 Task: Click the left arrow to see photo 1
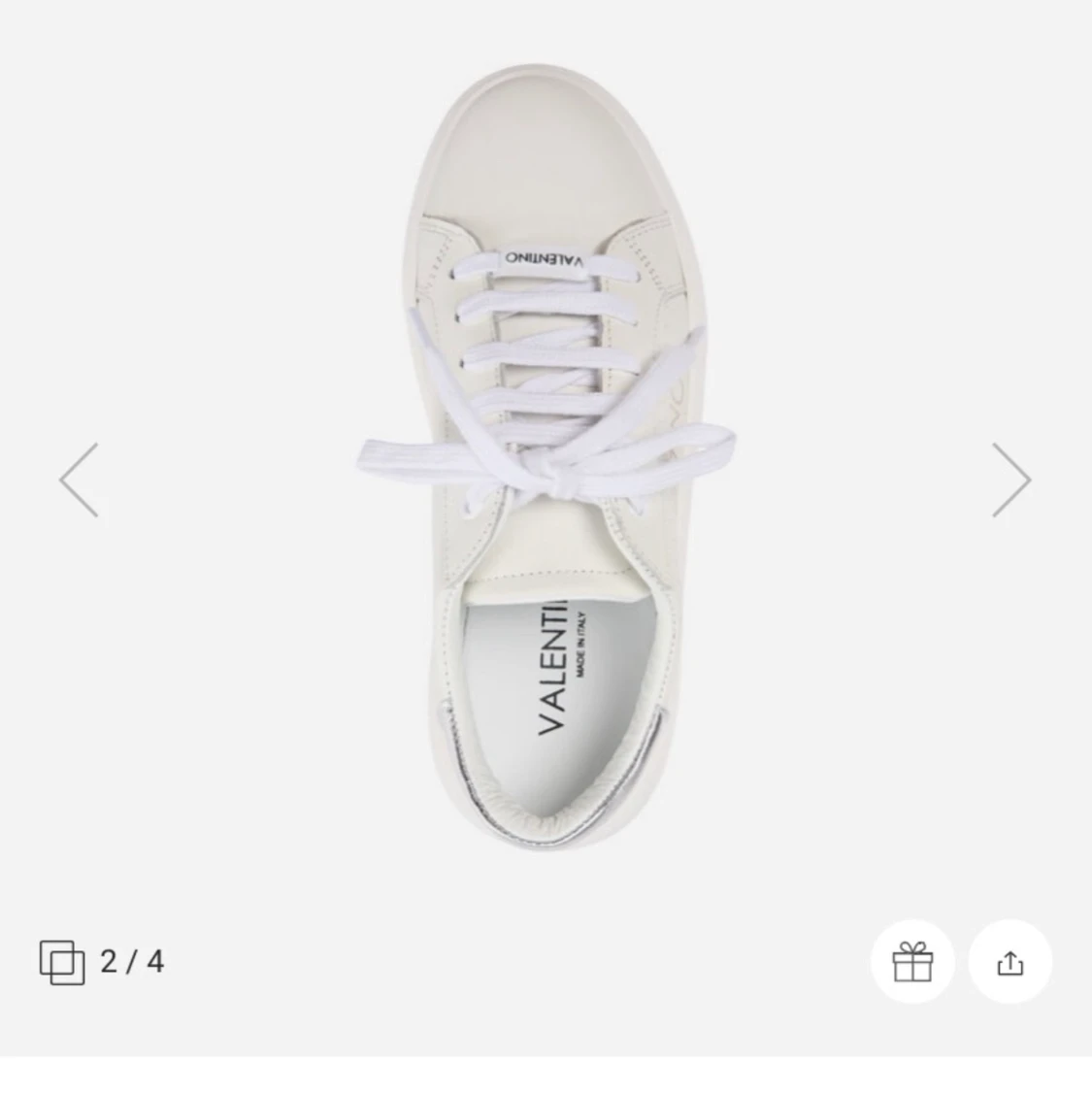pos(80,479)
